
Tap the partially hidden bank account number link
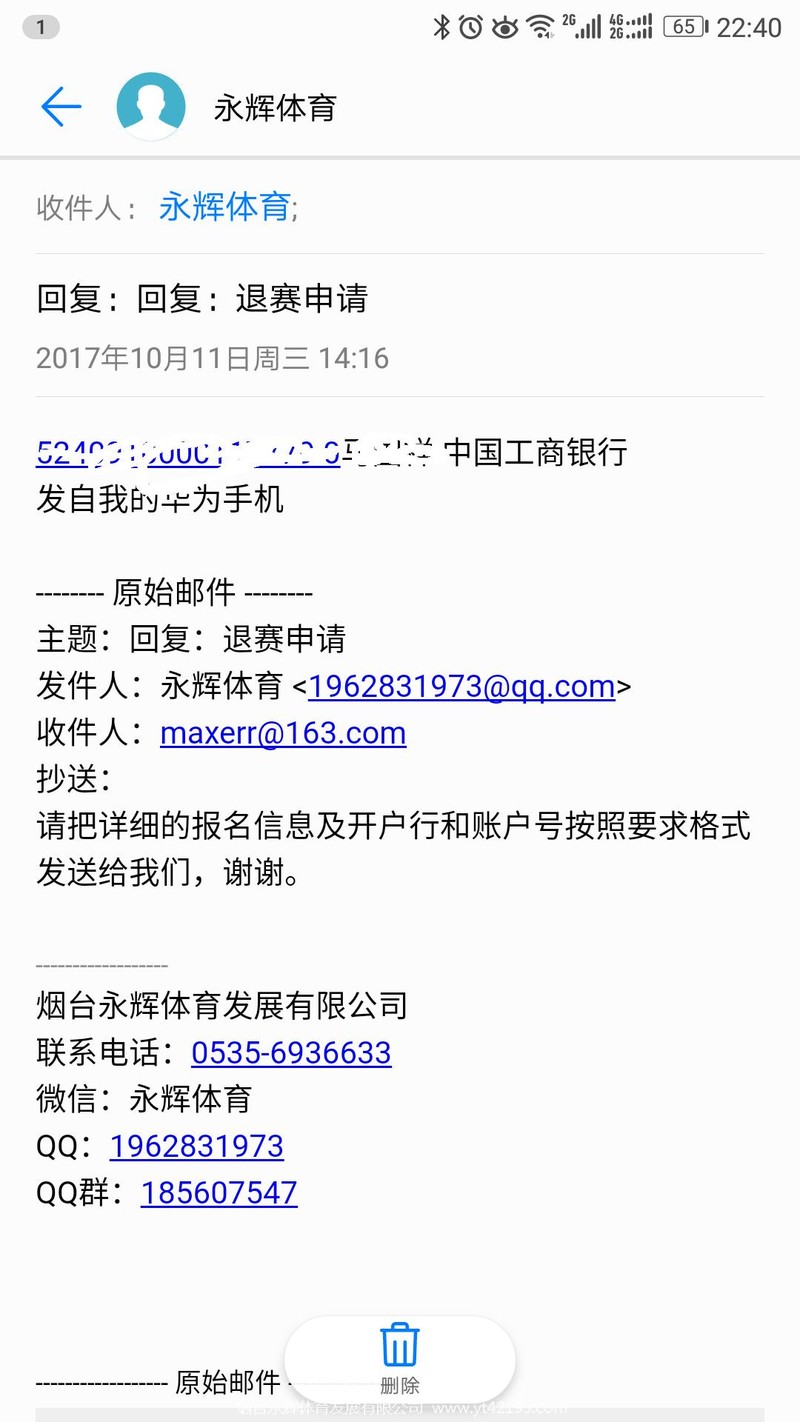188,453
